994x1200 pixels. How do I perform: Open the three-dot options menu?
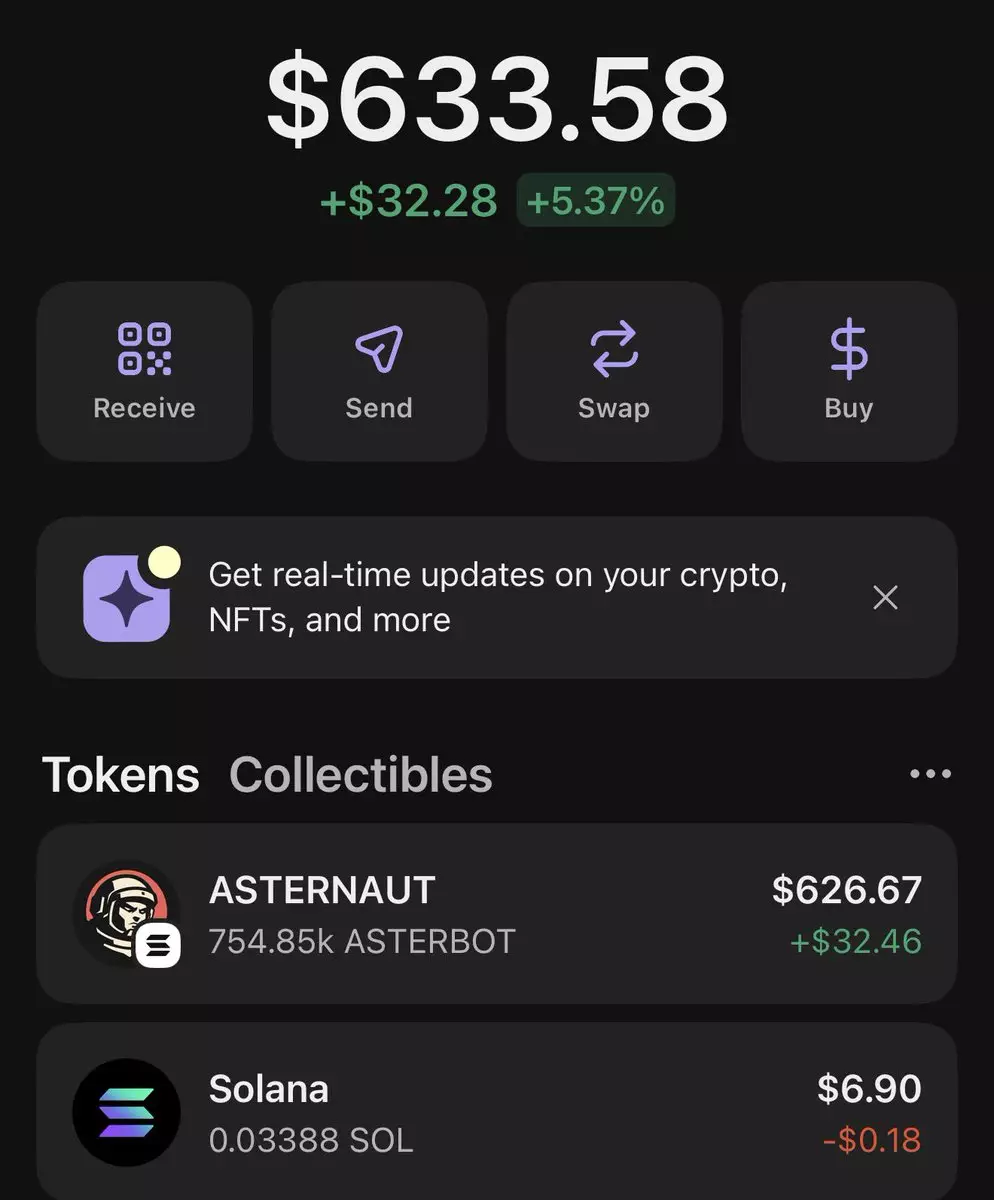931,774
